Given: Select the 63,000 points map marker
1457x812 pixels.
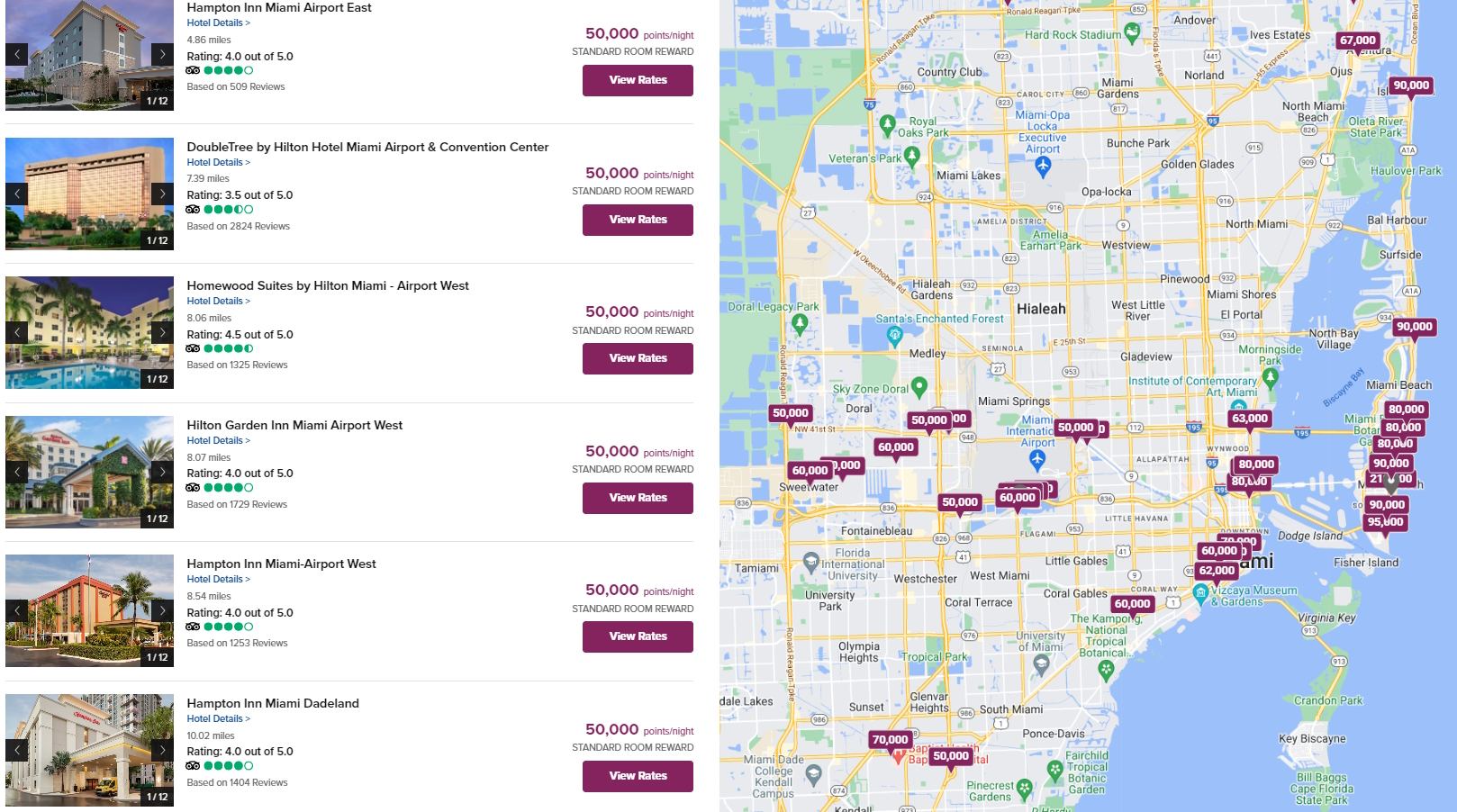Looking at the screenshot, I should click(x=1249, y=419).
